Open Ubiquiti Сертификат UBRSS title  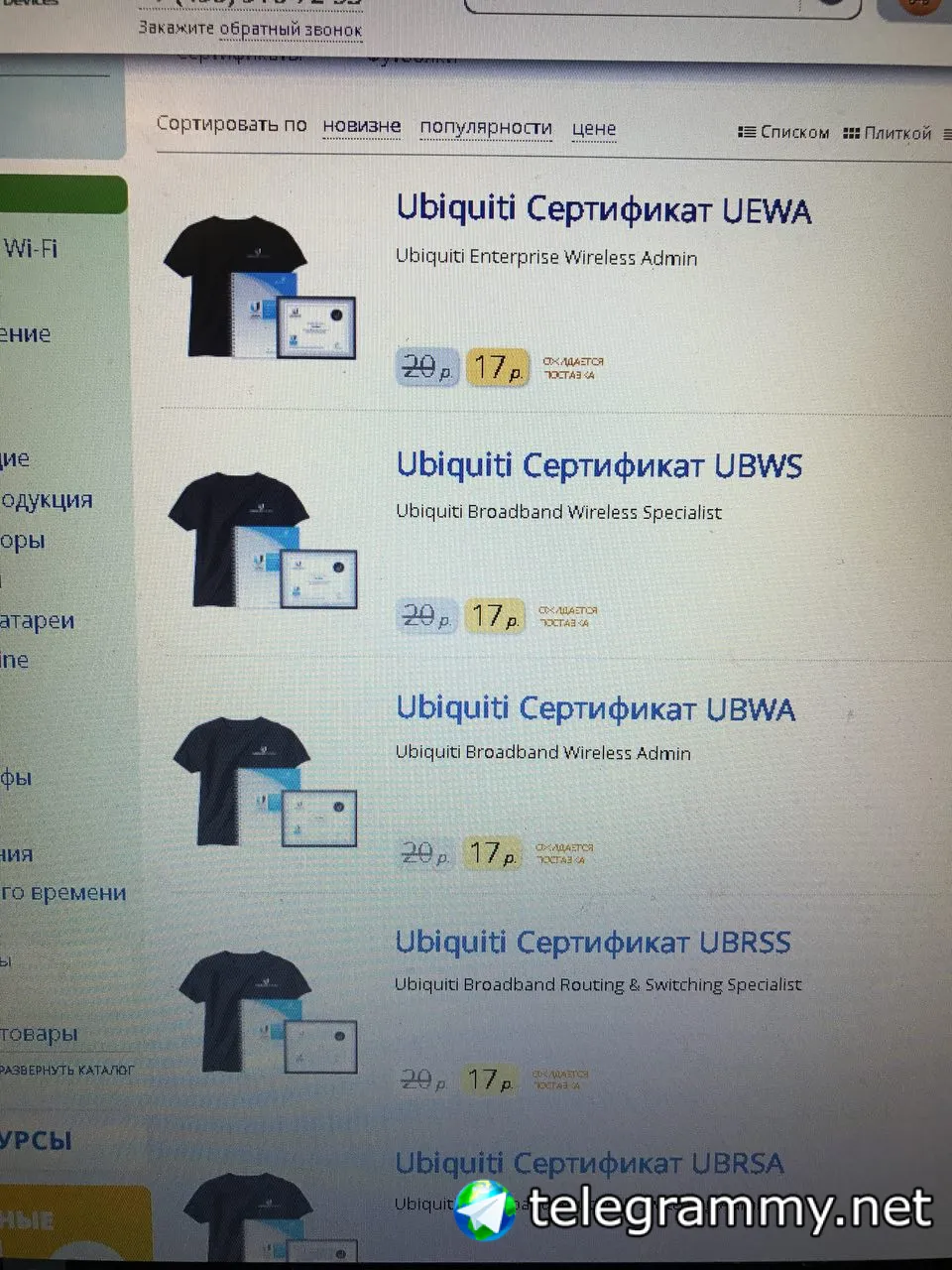pyautogui.click(x=592, y=942)
